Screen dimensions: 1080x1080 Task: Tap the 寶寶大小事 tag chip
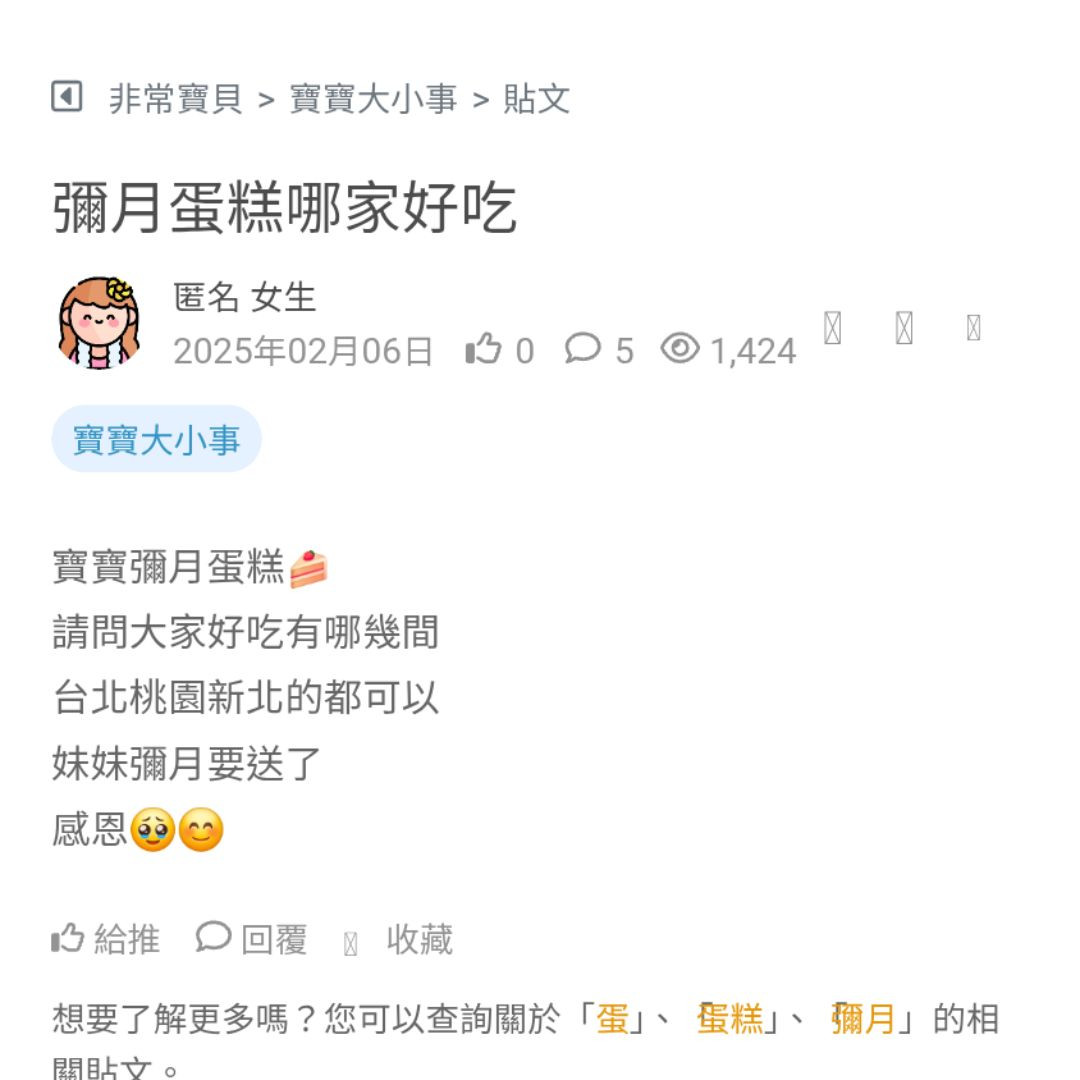pos(156,439)
